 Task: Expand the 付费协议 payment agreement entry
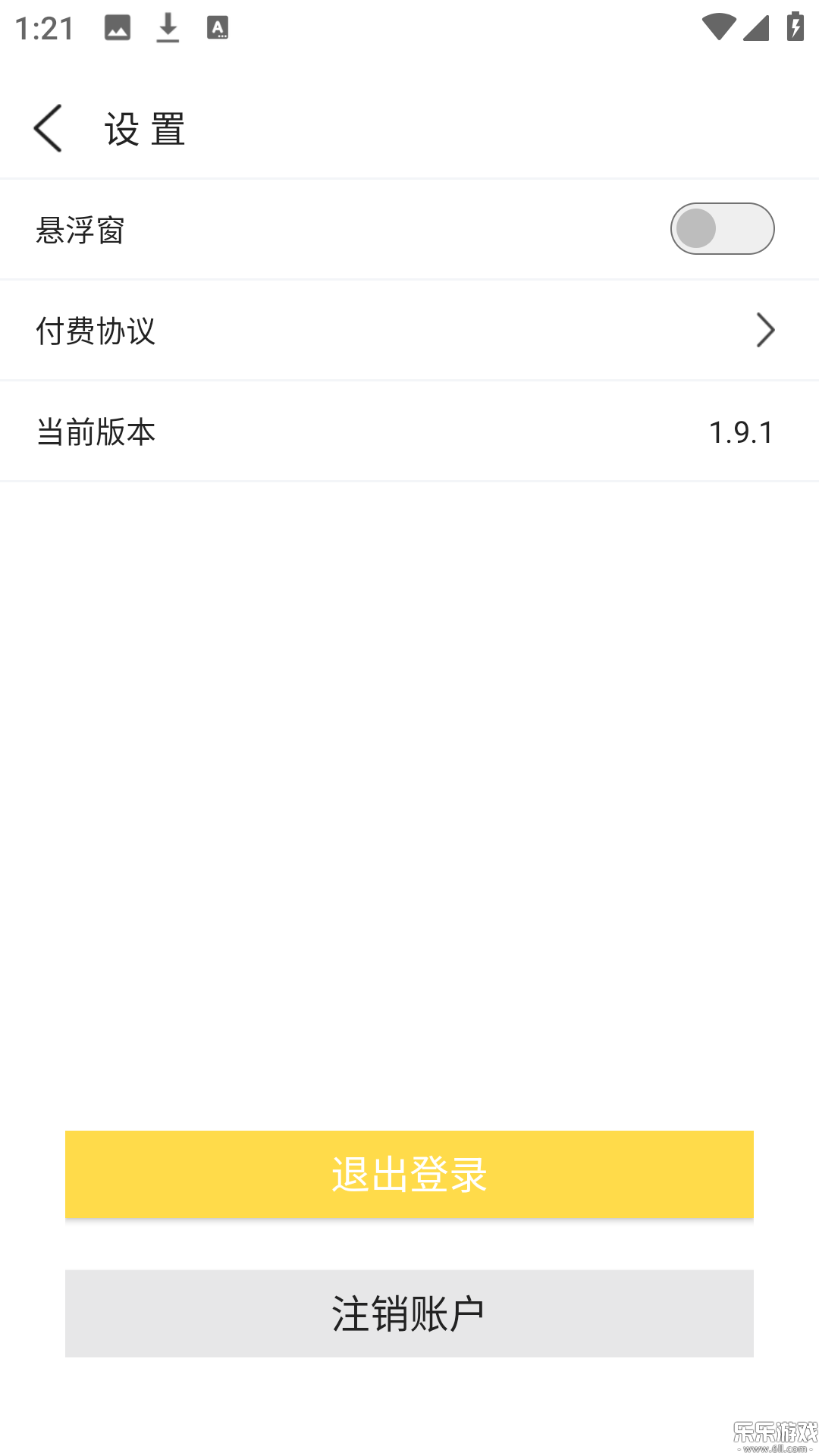click(409, 330)
